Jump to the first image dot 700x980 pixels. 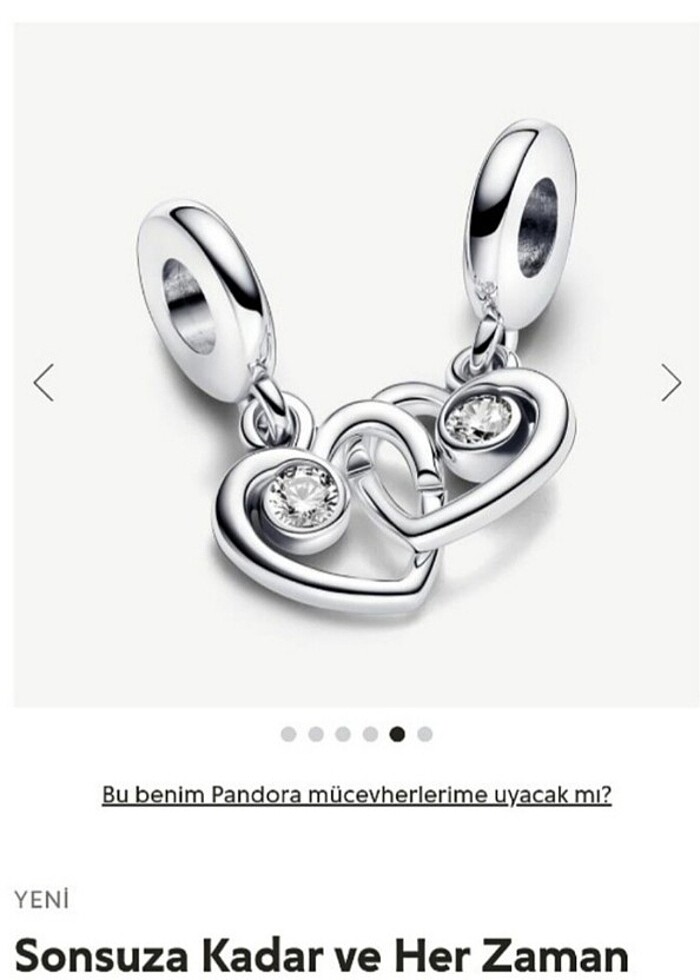point(289,734)
